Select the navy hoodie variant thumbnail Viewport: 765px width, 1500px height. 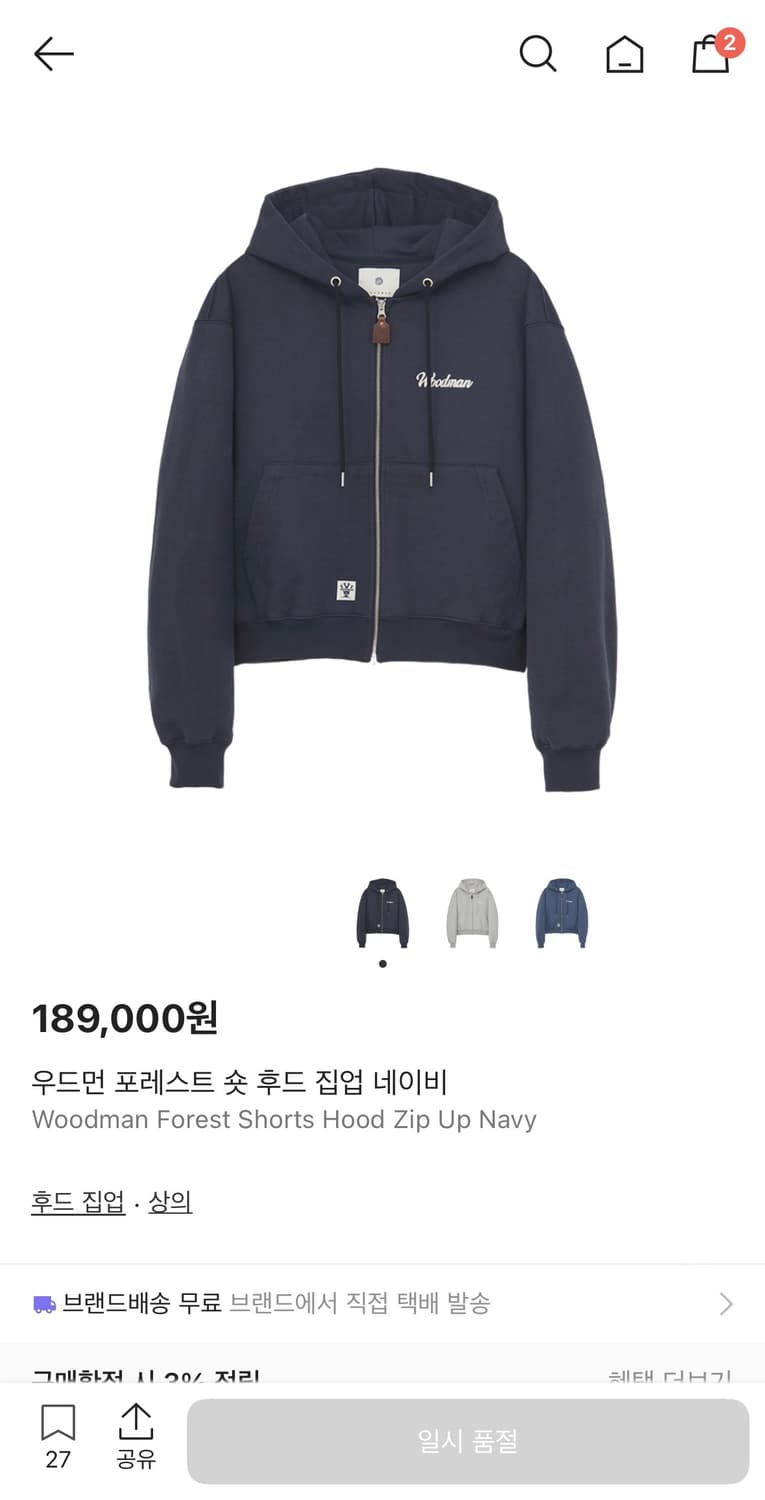point(385,912)
